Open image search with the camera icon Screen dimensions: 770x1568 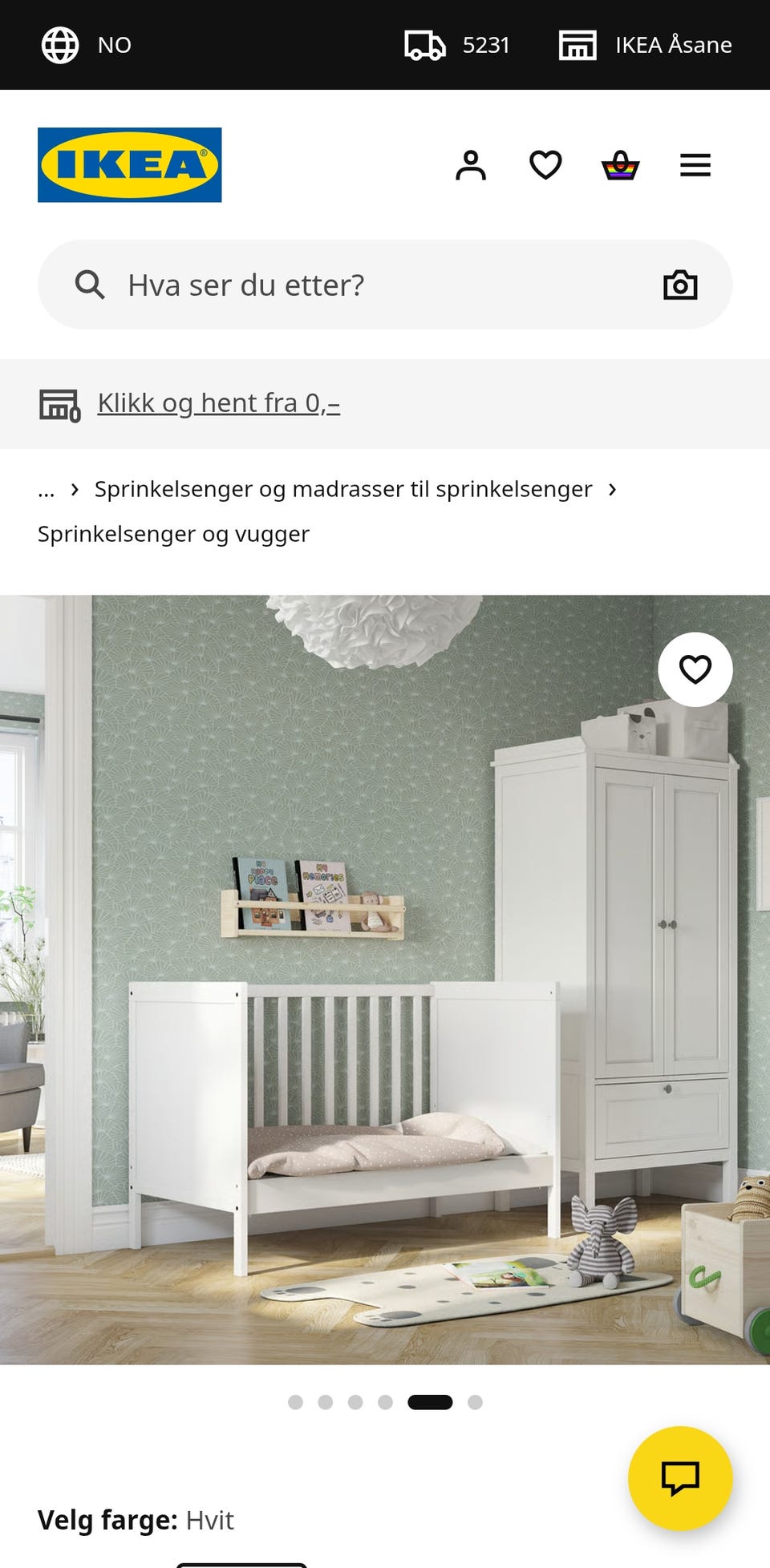(679, 285)
